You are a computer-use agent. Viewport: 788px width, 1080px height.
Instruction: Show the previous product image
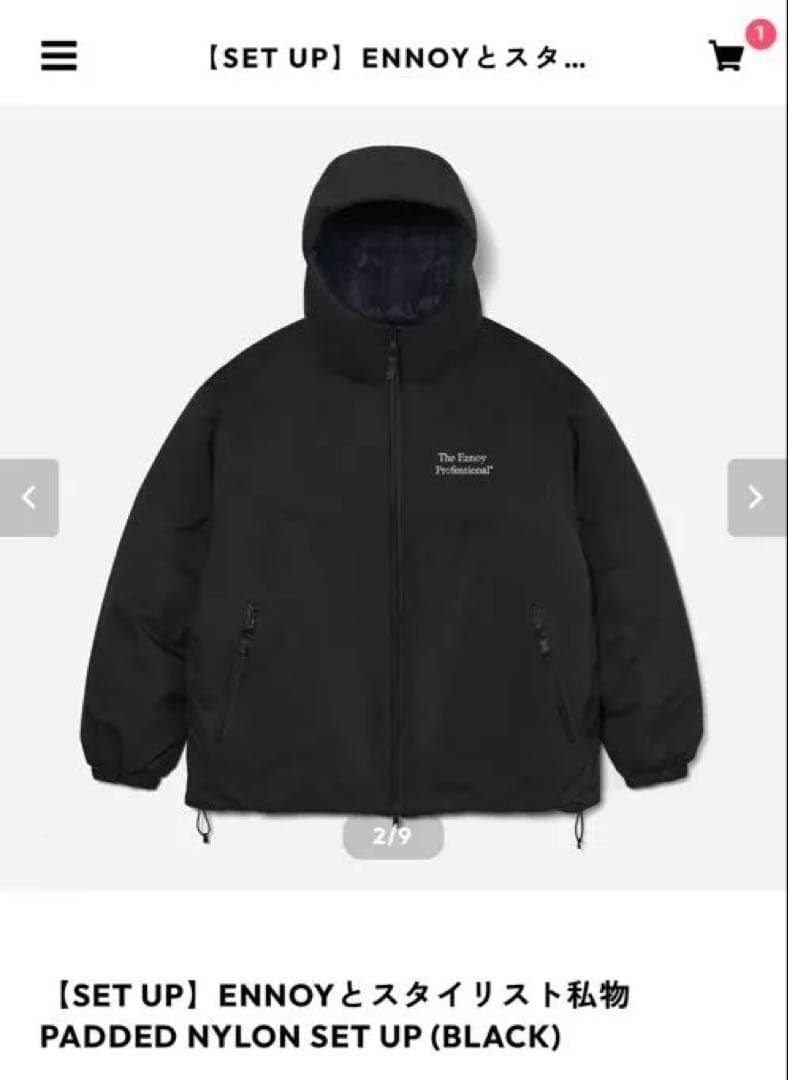click(29, 498)
